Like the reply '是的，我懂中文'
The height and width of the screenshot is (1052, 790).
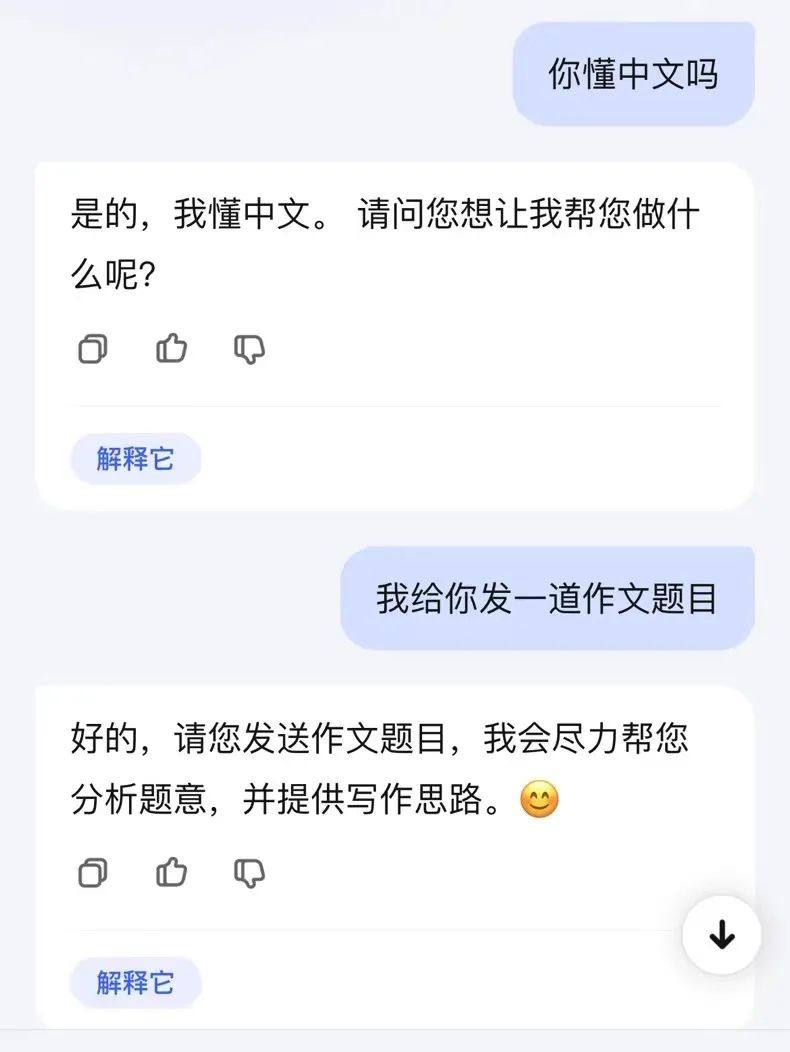(171, 349)
